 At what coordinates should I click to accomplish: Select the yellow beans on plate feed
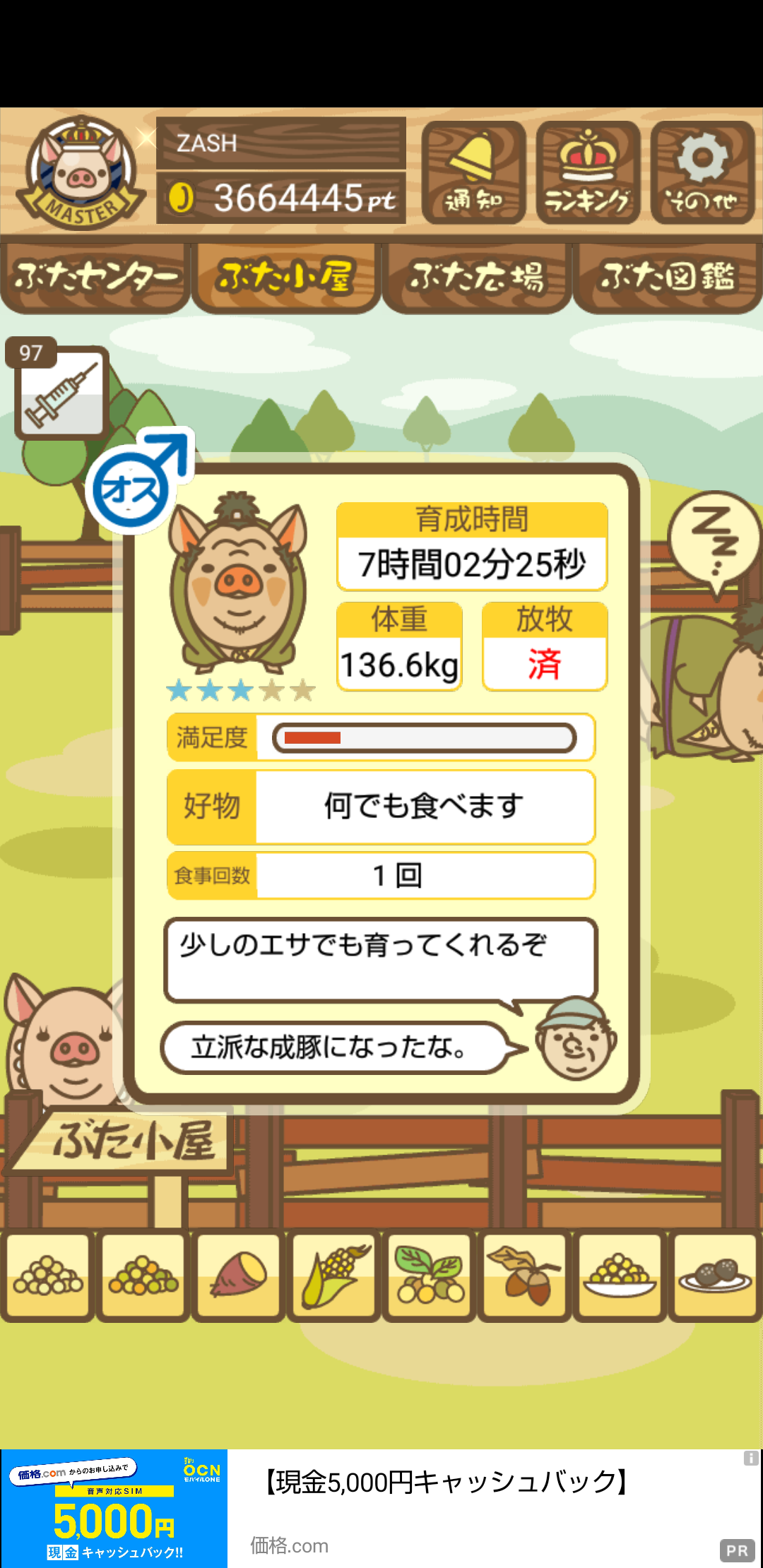pos(620,1277)
